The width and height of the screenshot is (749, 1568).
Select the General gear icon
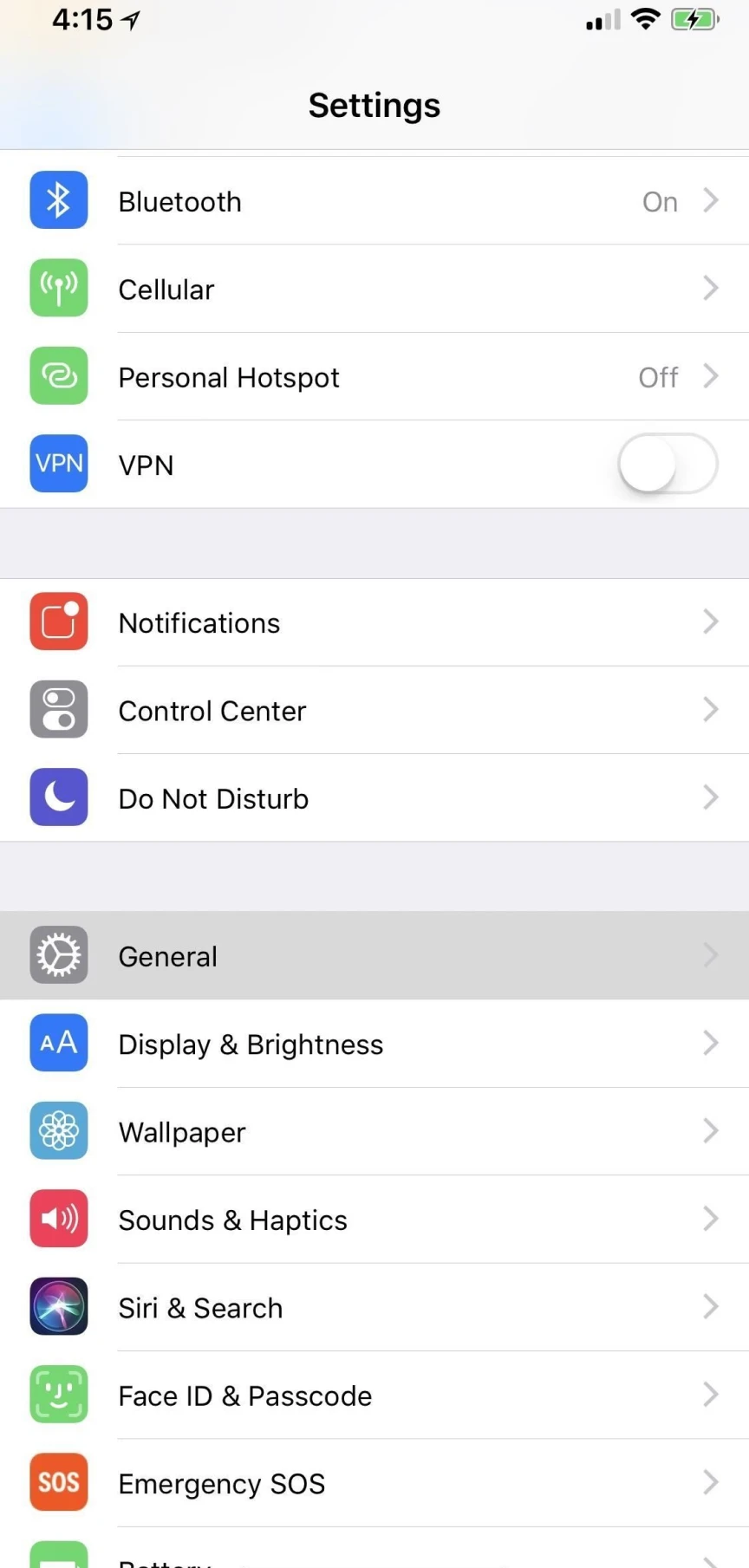[58, 955]
